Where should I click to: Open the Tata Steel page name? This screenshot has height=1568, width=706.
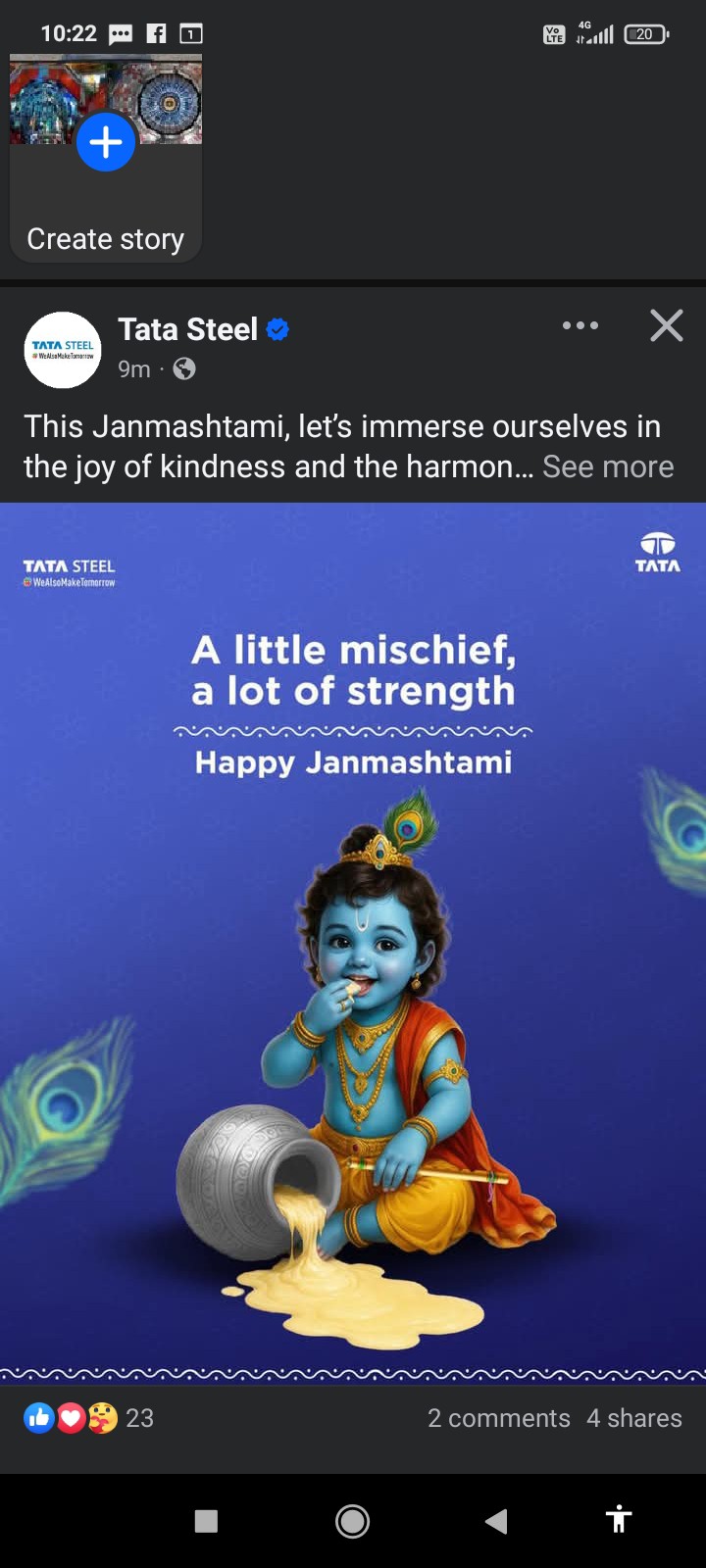click(188, 329)
